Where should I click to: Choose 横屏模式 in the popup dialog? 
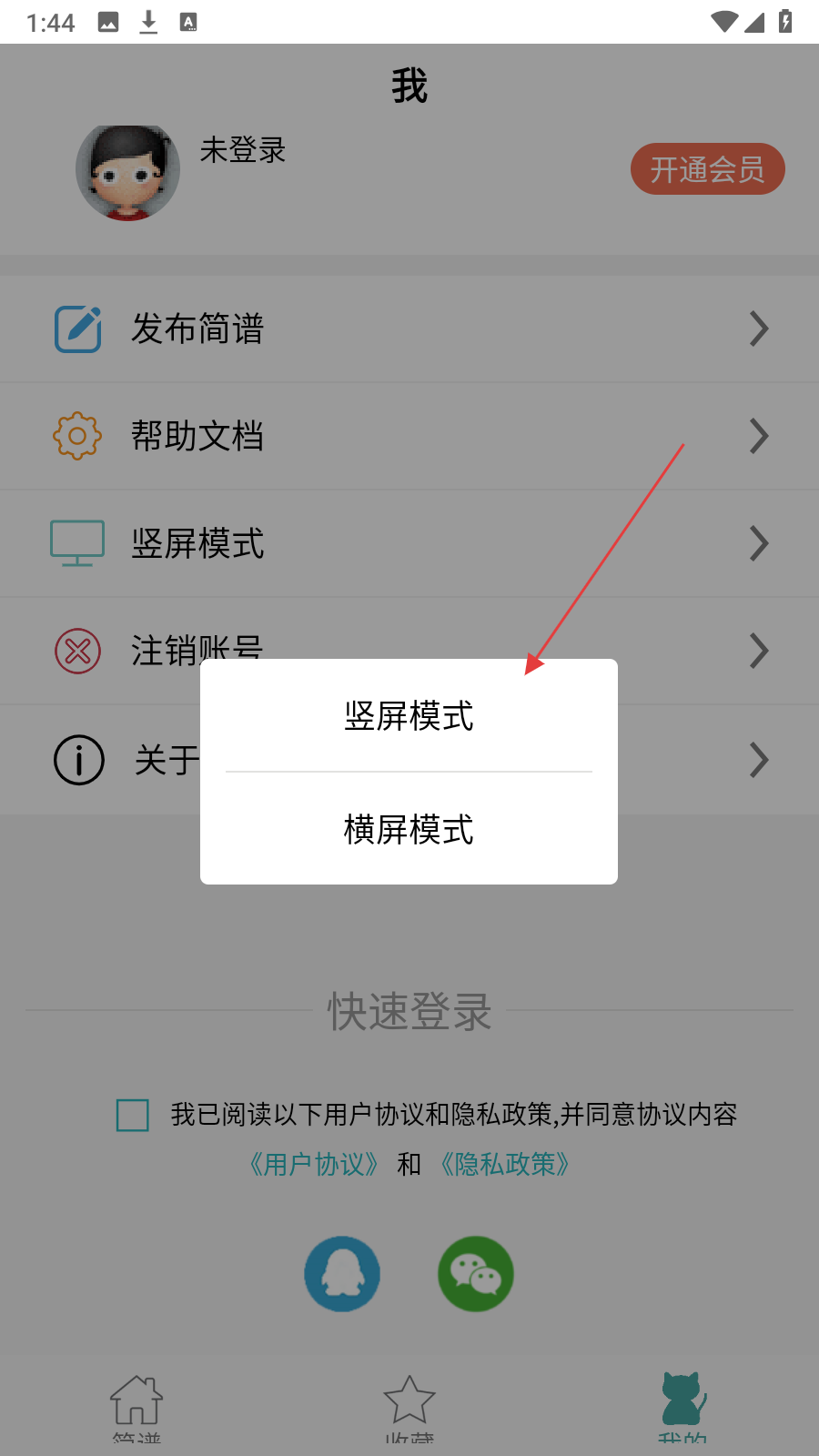(x=409, y=829)
